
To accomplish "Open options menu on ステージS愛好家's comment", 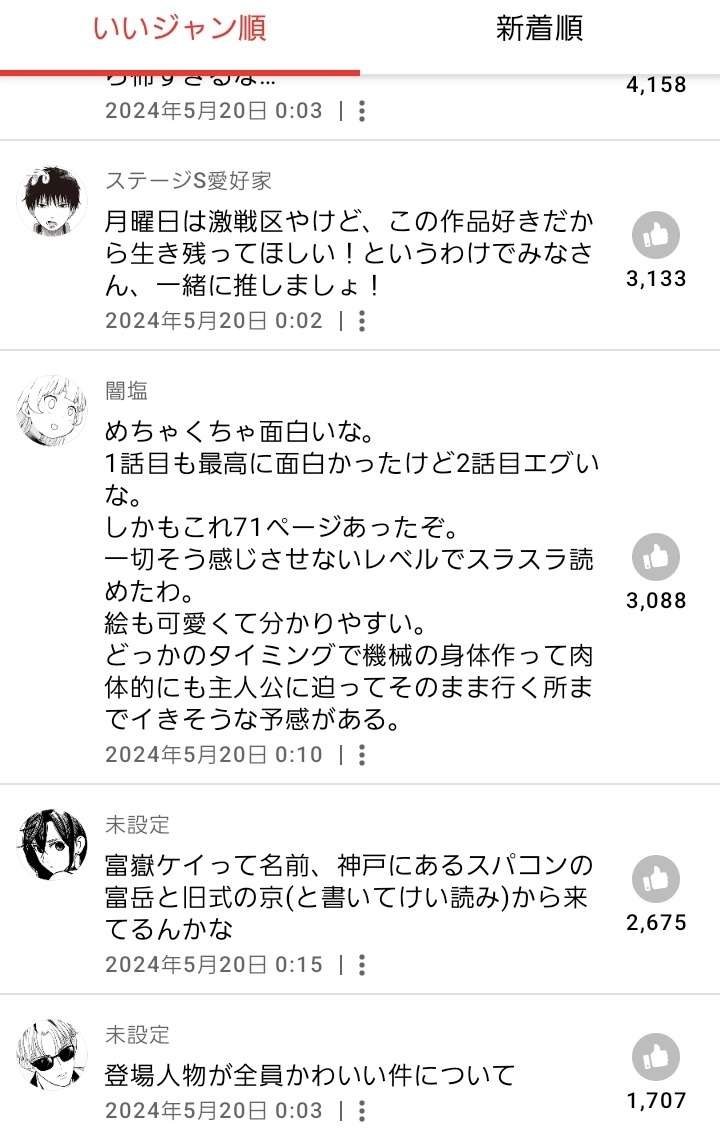I will coord(362,321).
